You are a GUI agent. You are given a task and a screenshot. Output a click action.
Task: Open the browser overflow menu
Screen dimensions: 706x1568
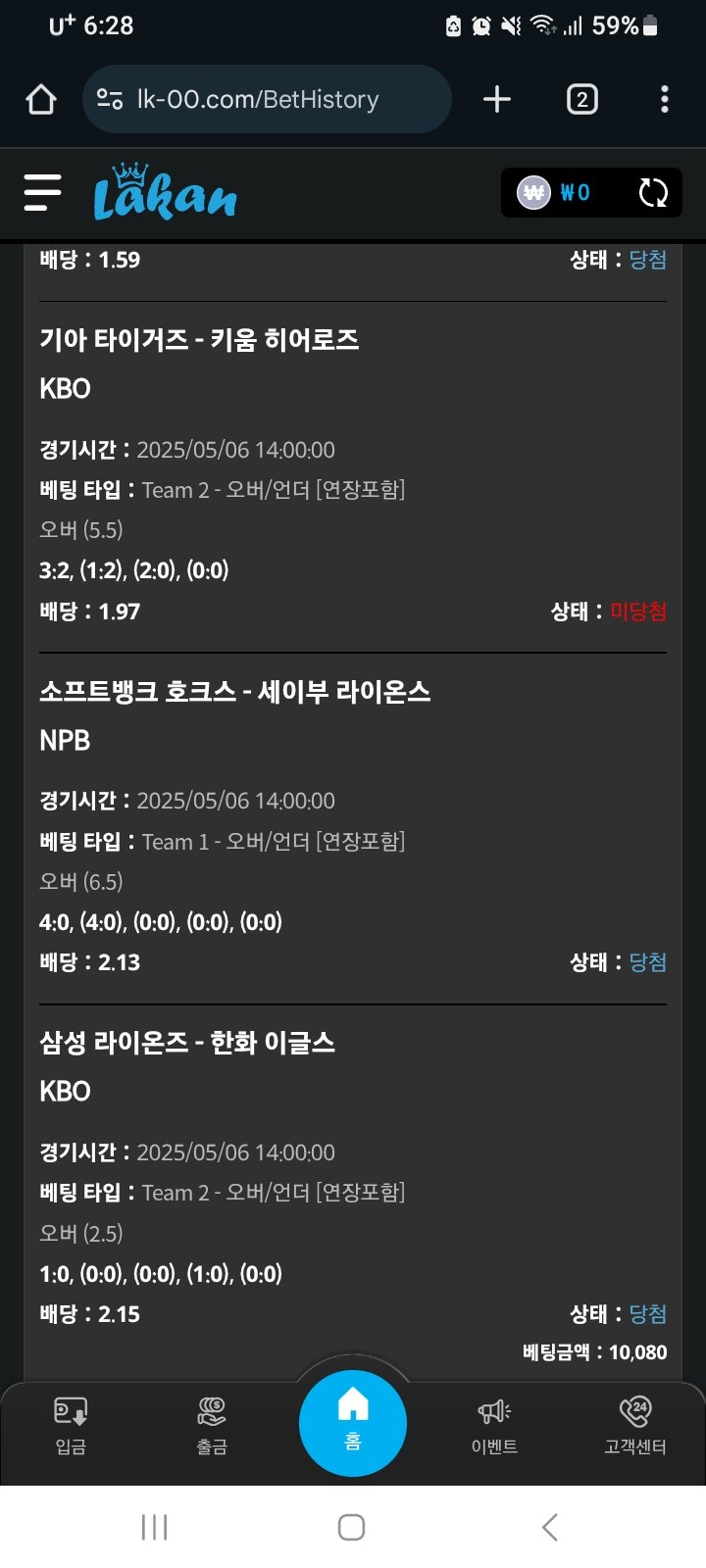665,99
